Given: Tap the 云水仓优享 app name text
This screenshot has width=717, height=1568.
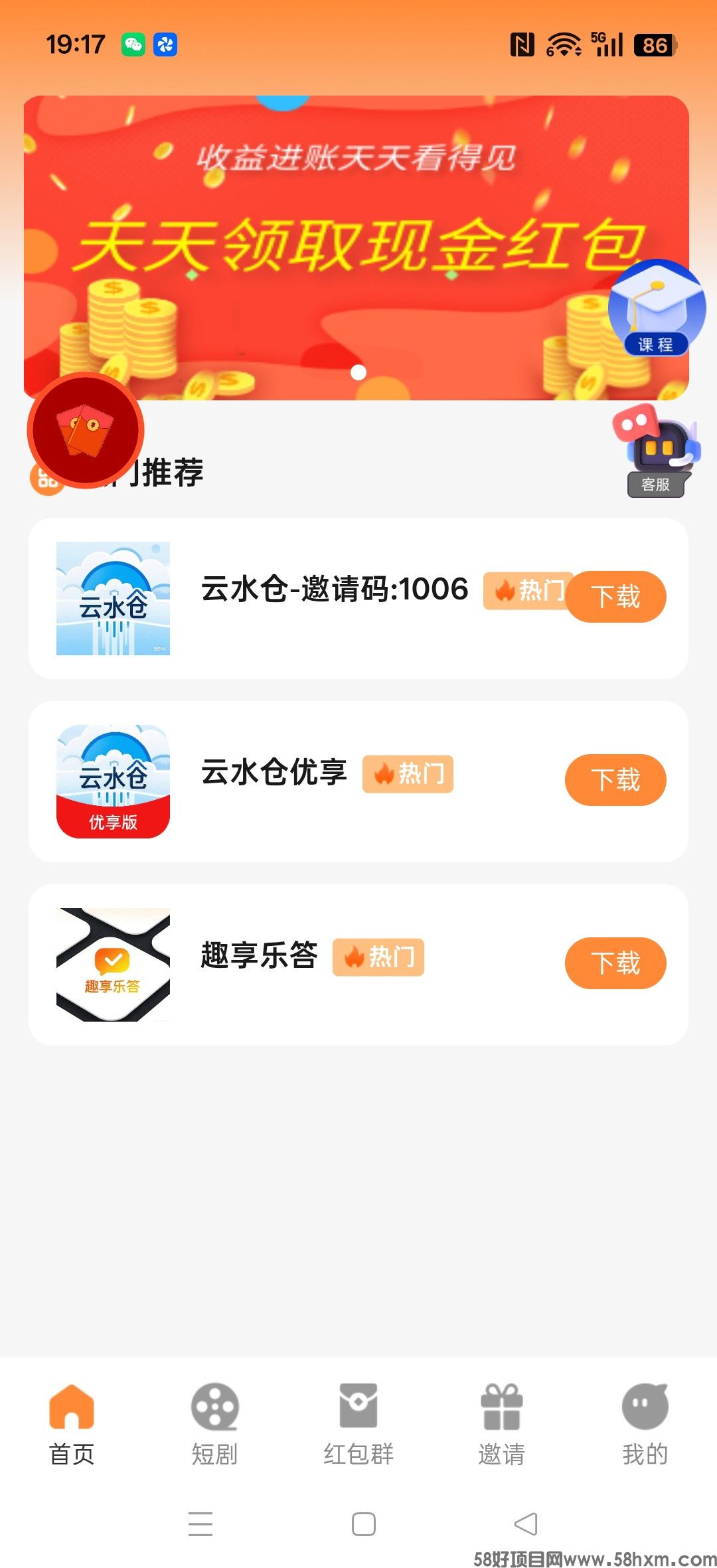Looking at the screenshot, I should [274, 772].
